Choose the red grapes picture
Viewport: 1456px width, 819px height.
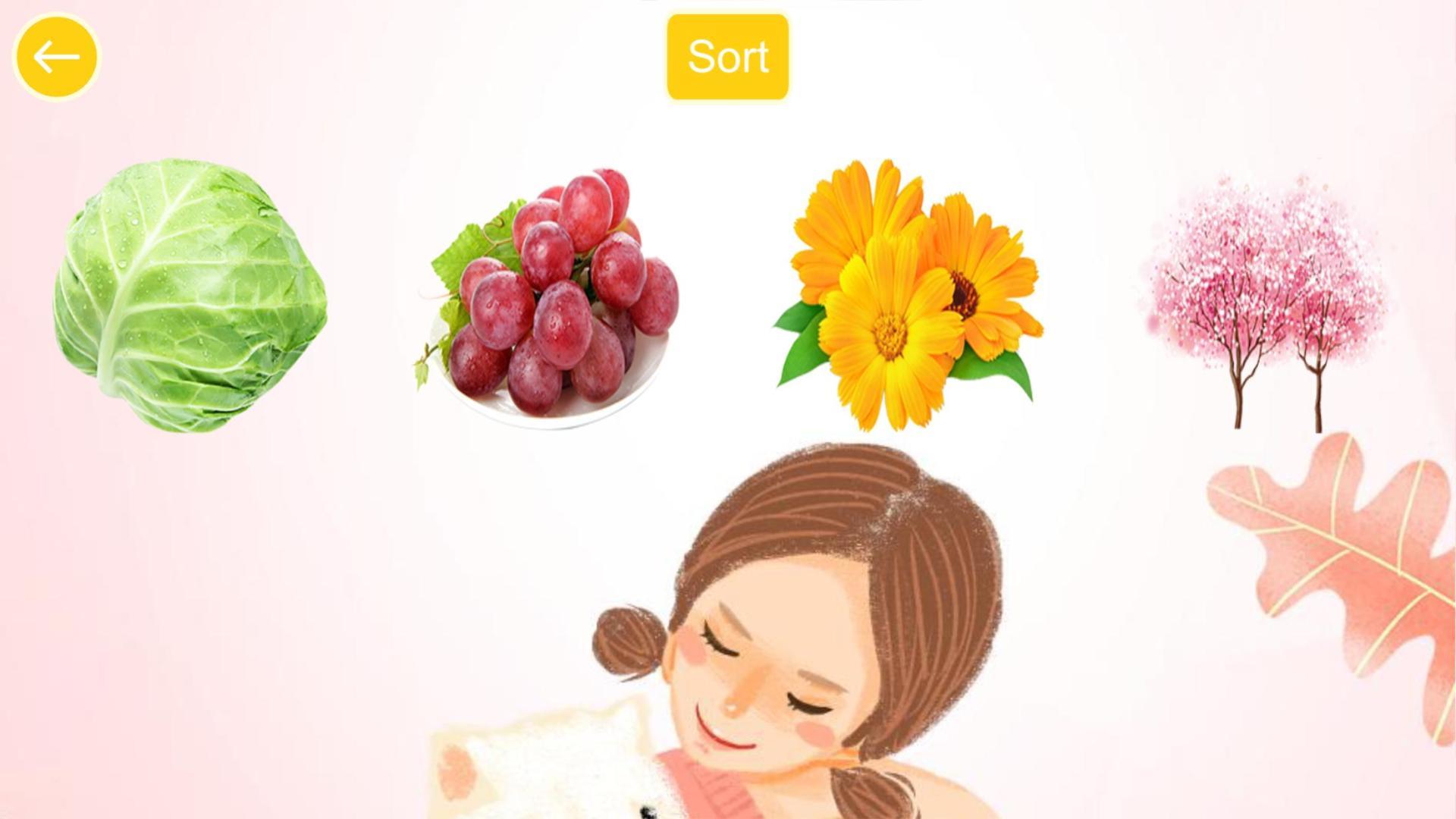pyautogui.click(x=547, y=298)
